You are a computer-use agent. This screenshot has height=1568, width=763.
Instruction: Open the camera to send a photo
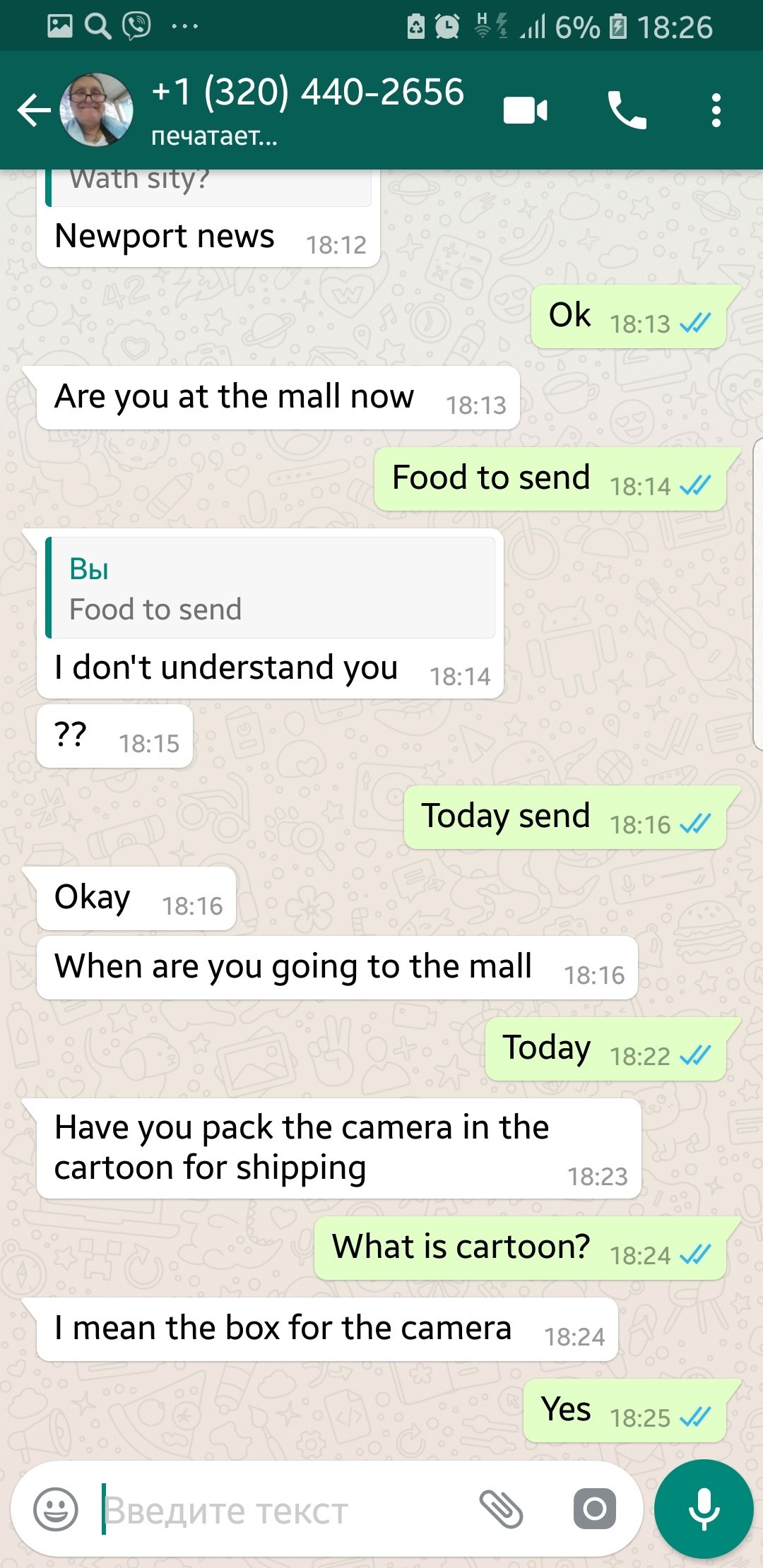pyautogui.click(x=594, y=1509)
